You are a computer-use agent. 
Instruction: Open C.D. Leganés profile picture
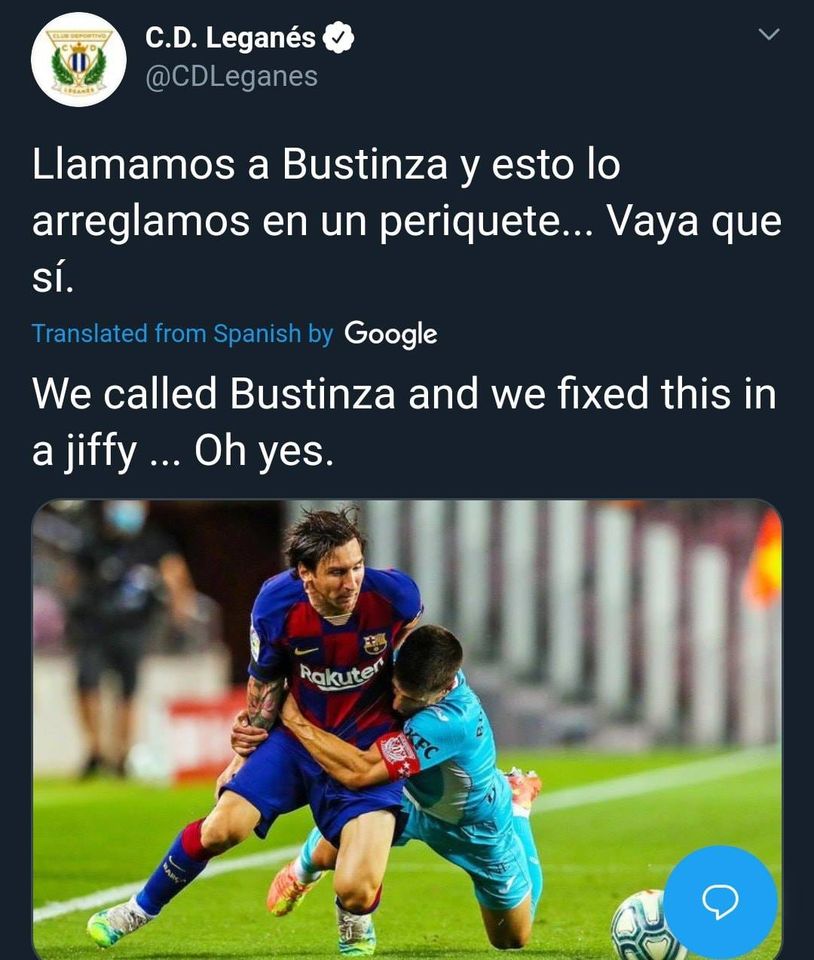[78, 60]
